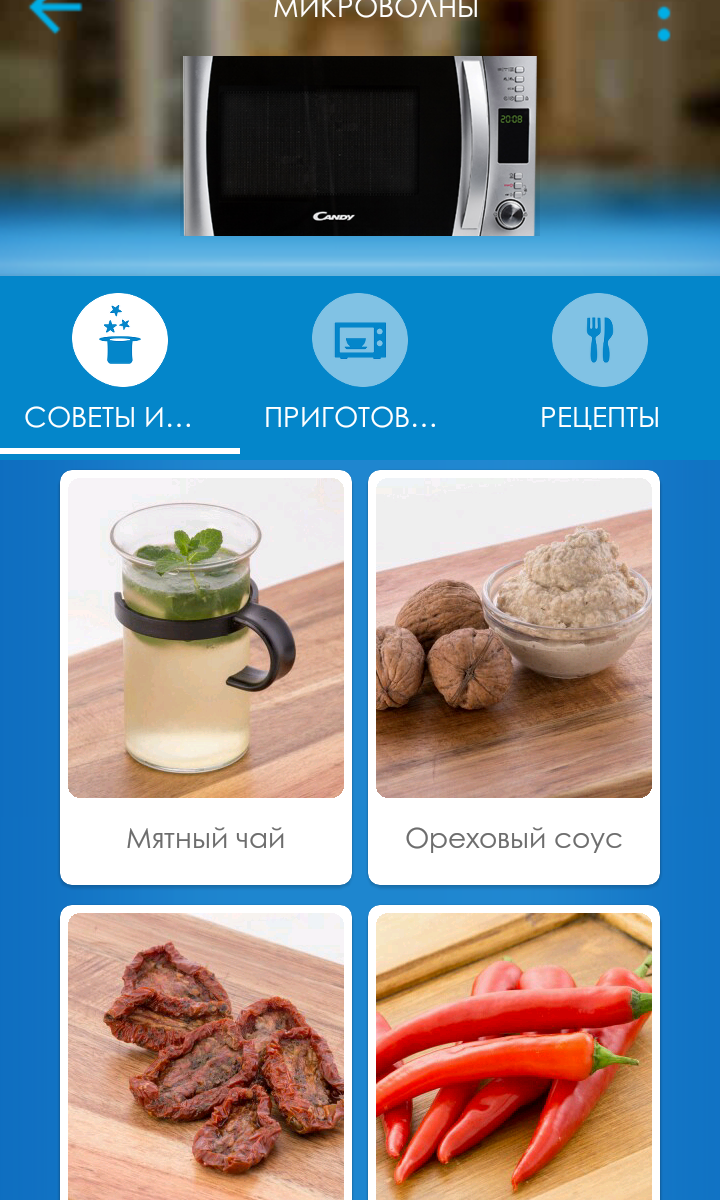Select the Советы и… tab
720x1200 pixels.
click(x=119, y=366)
